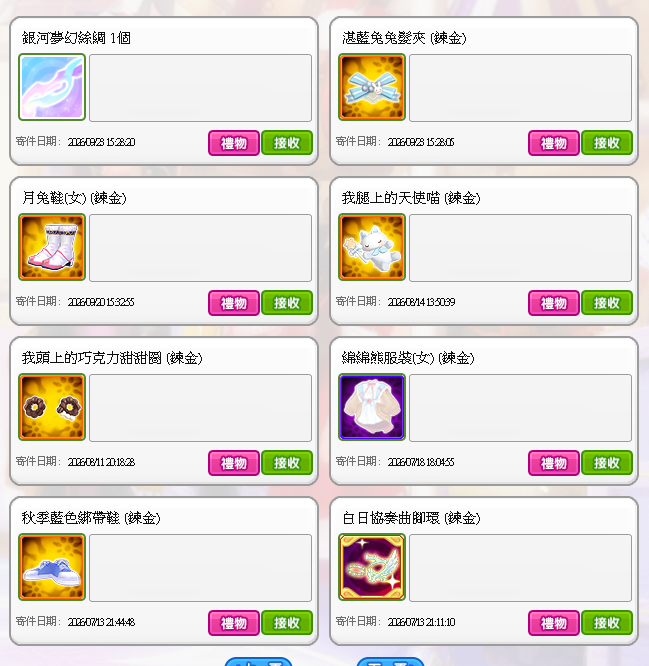Image resolution: width=649 pixels, height=666 pixels.
Task: Receive 我腿上的天使喵 item
Action: 607,303
